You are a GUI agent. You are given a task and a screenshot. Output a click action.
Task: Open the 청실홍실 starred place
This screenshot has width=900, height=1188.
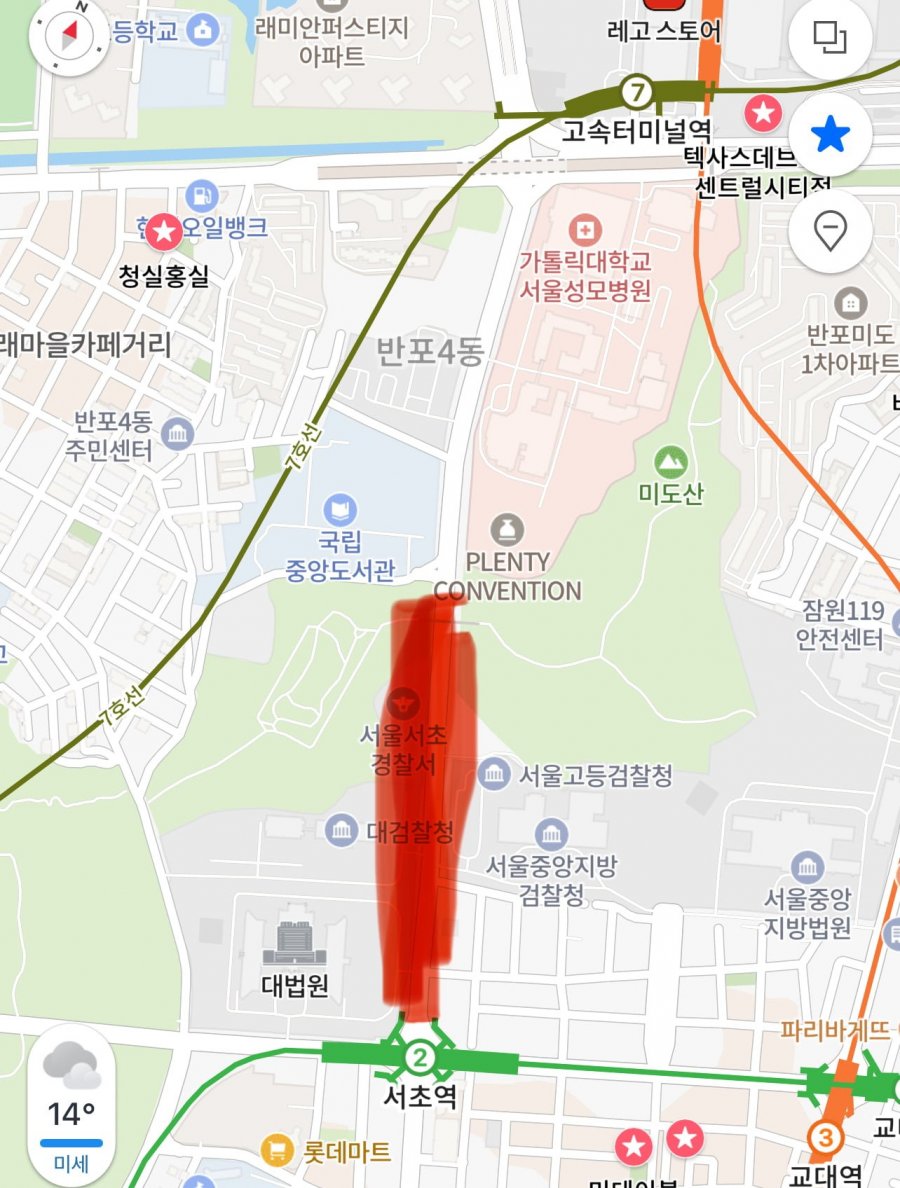(164, 234)
